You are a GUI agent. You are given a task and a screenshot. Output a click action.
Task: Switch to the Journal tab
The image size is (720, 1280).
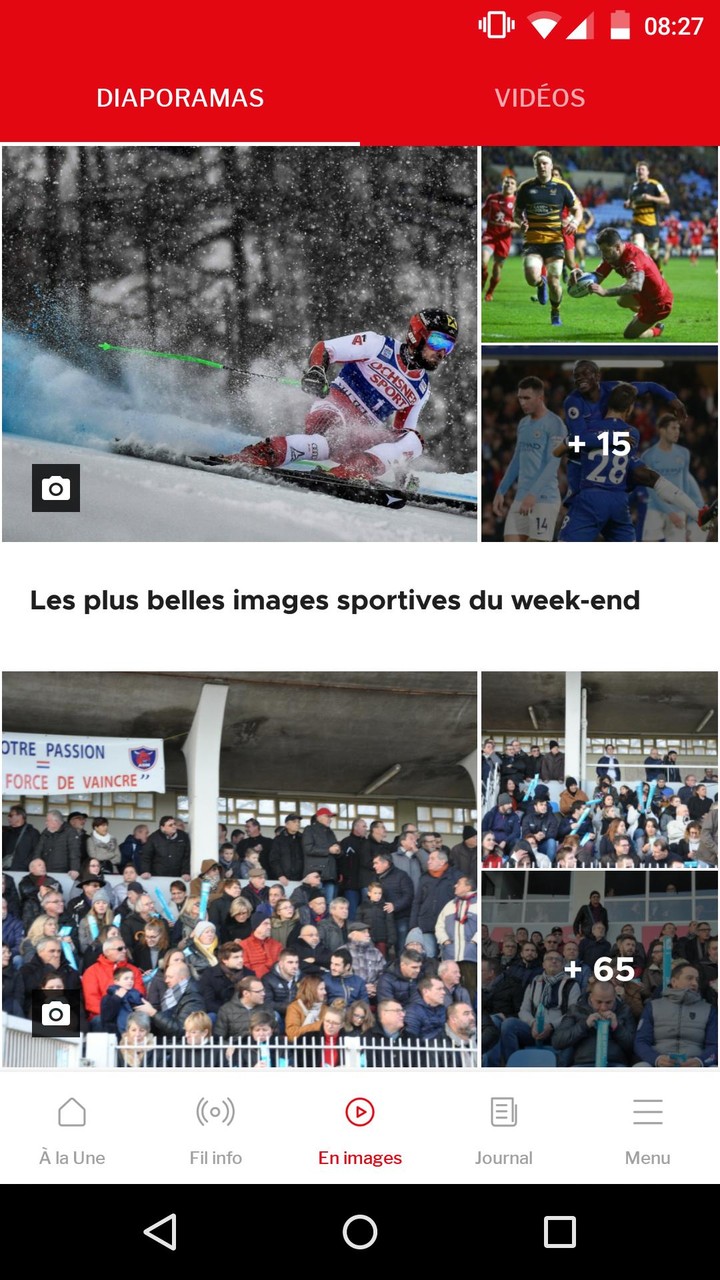(504, 1130)
